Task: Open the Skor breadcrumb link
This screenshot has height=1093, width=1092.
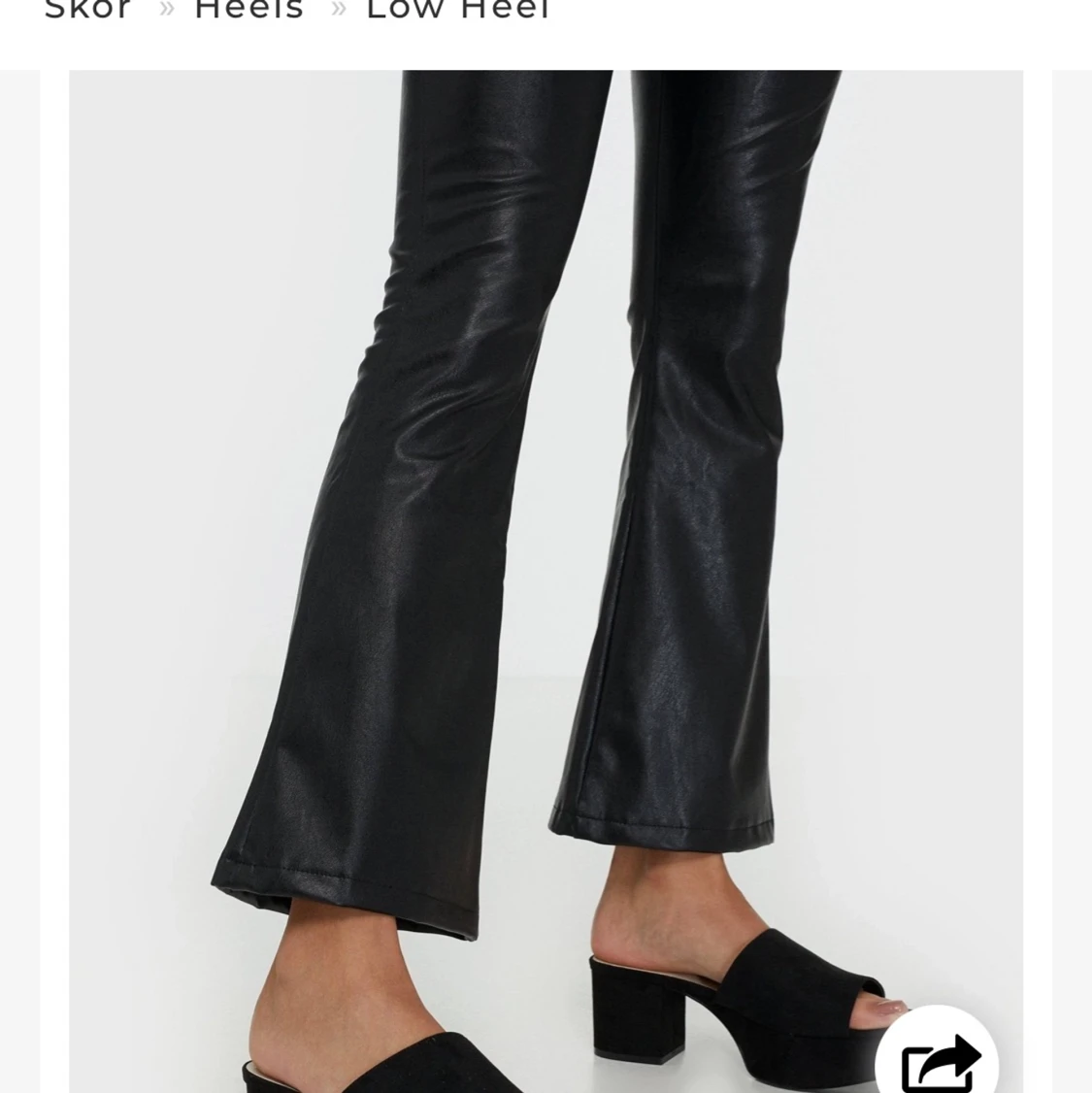Action: tap(87, 10)
